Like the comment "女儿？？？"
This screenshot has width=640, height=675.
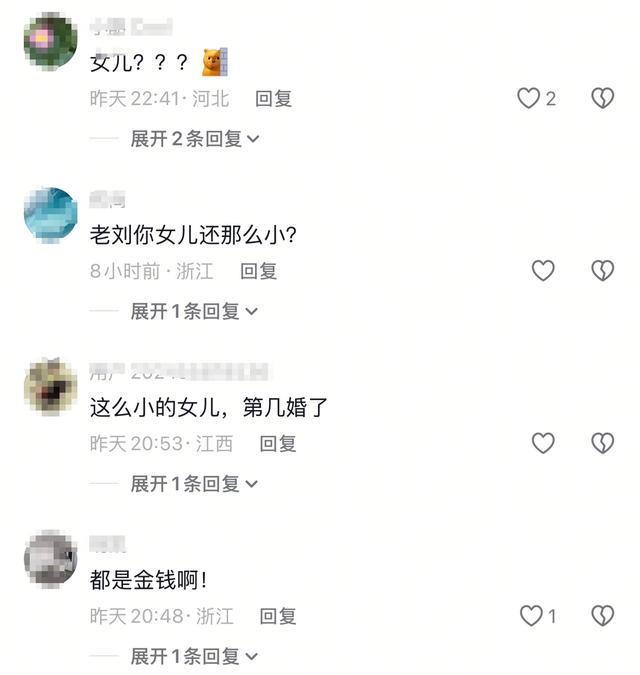[529, 98]
